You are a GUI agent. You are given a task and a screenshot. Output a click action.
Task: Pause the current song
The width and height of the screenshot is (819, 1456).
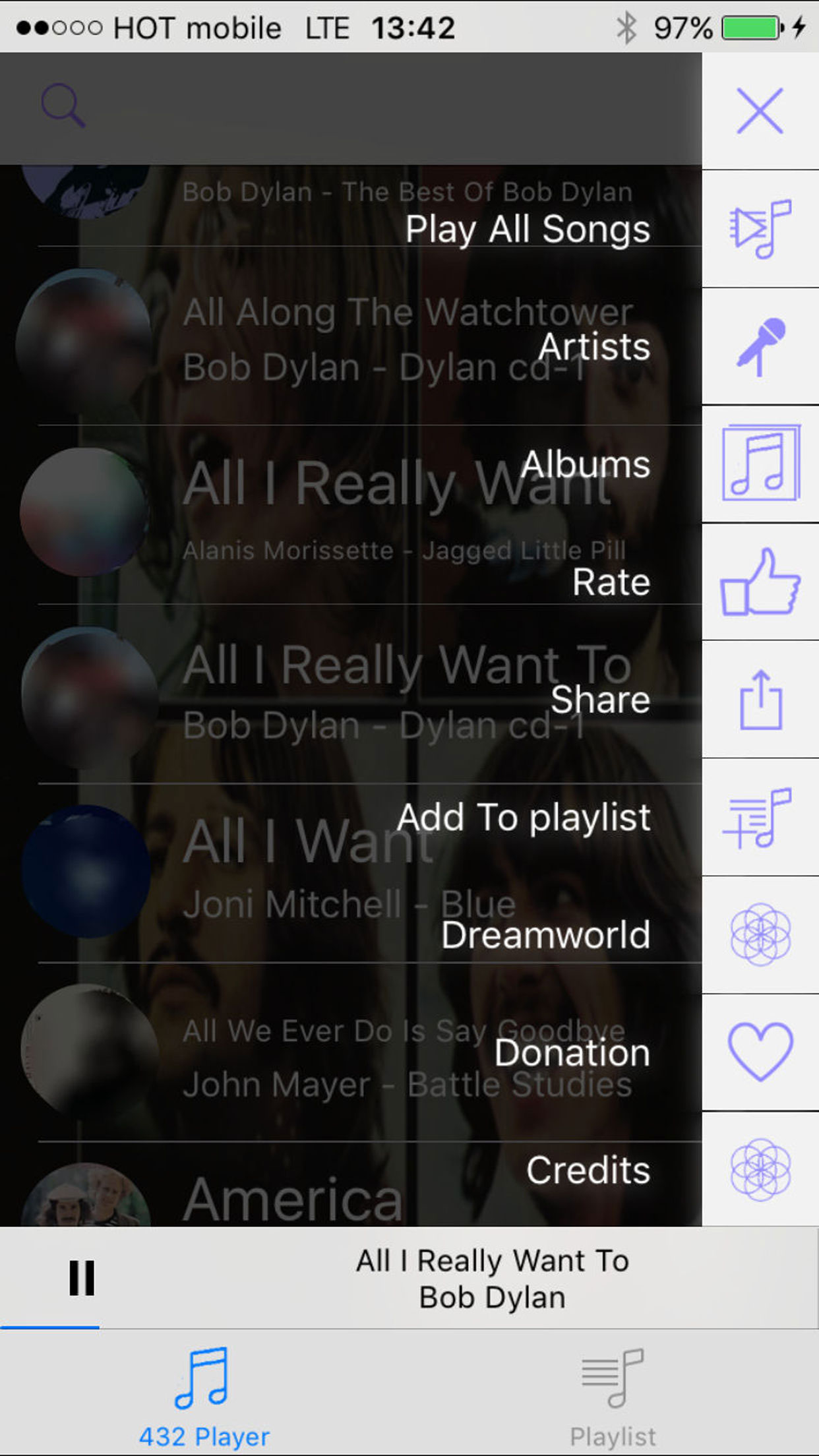point(82,1278)
